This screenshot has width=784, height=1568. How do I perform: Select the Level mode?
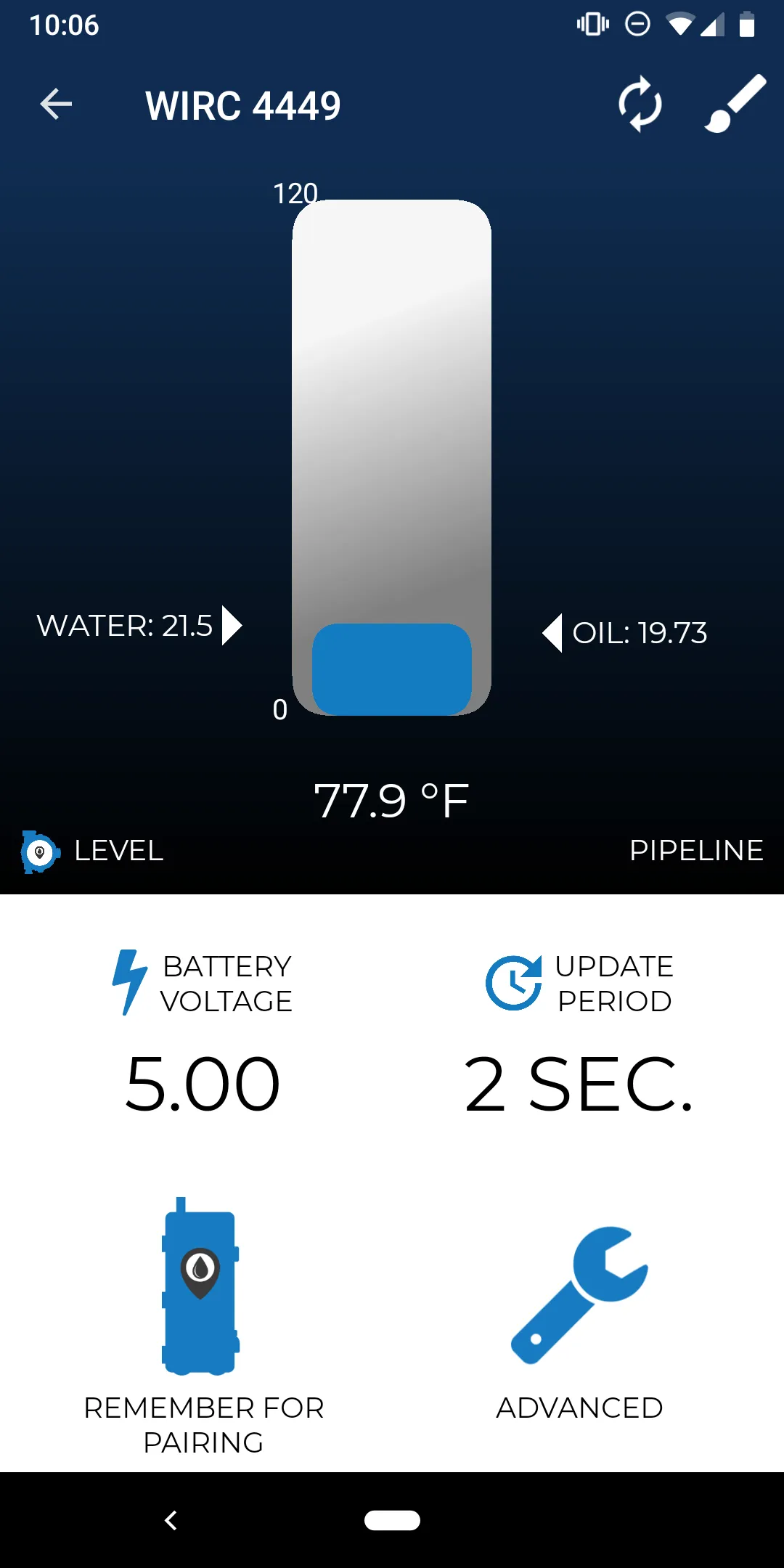(x=93, y=851)
